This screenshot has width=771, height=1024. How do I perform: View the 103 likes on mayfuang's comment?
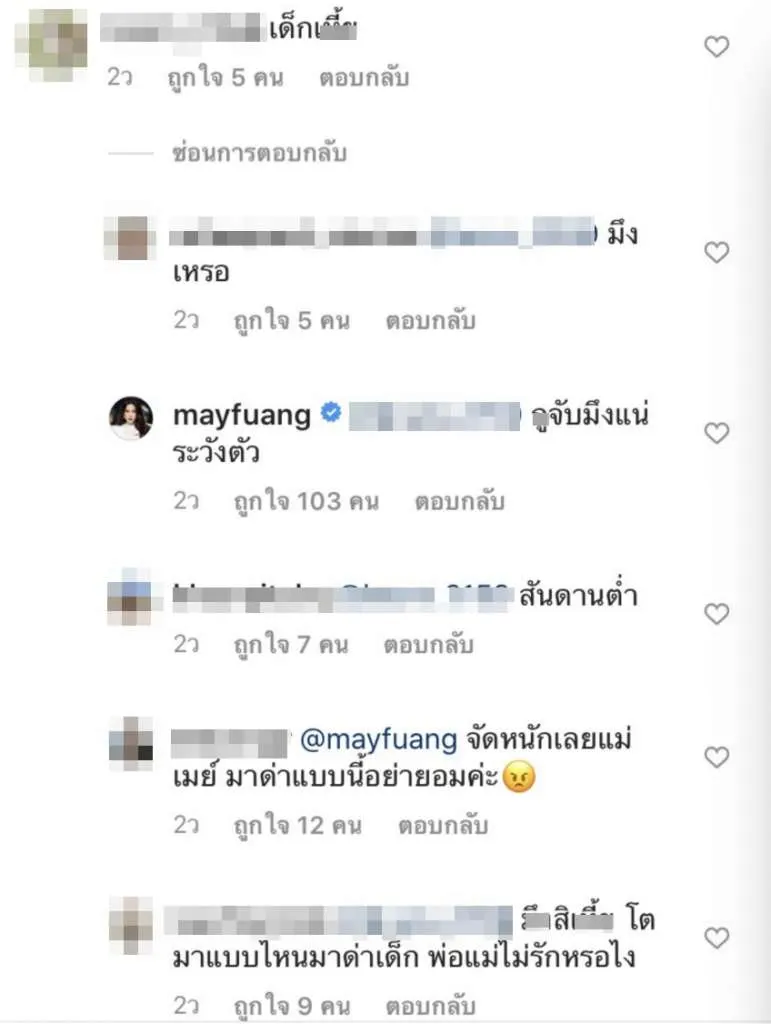pos(306,501)
